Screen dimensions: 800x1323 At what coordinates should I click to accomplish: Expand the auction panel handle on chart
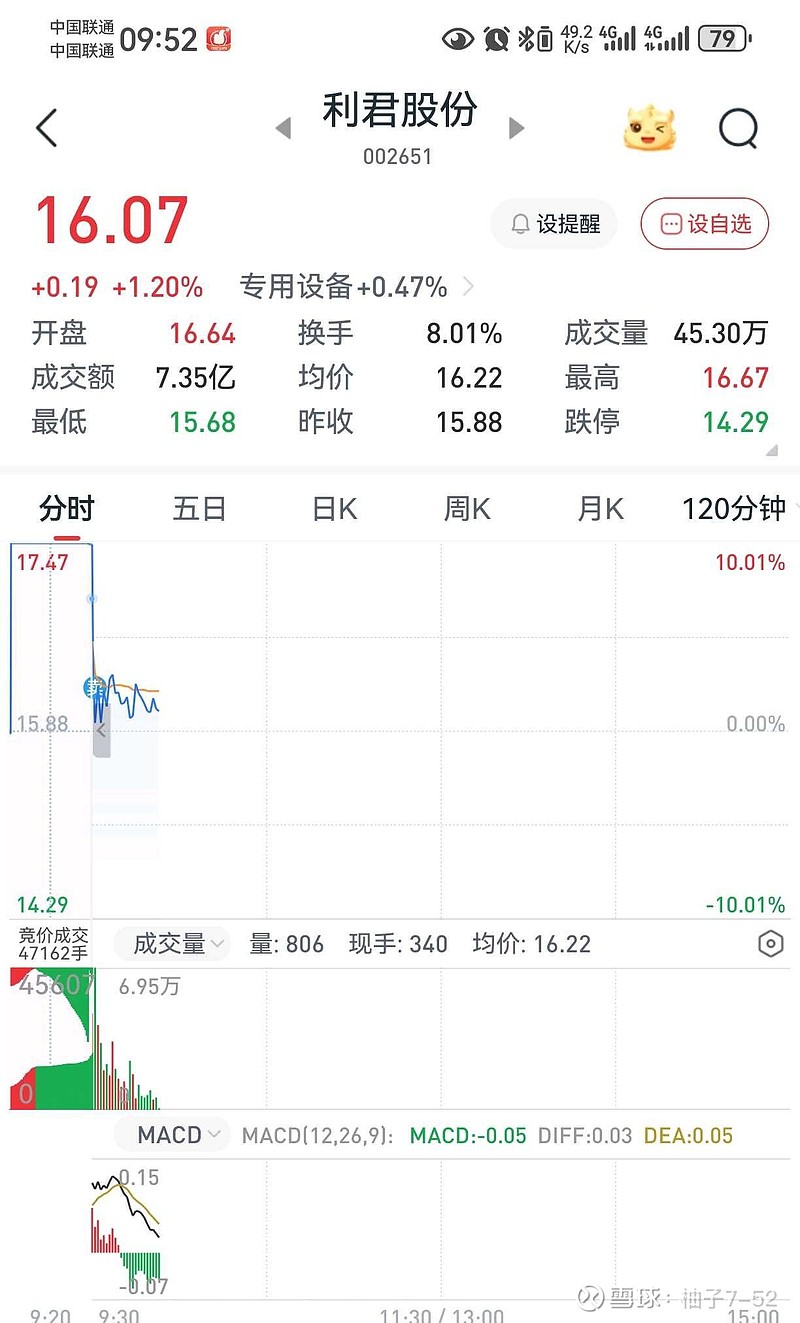[101, 732]
